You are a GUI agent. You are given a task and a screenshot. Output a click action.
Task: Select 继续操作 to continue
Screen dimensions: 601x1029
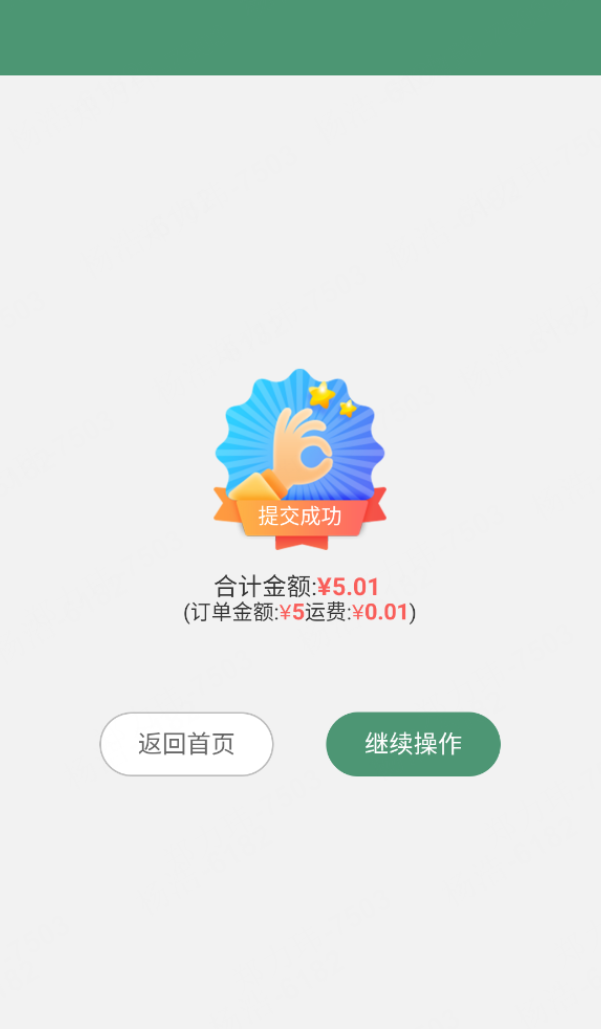(413, 744)
